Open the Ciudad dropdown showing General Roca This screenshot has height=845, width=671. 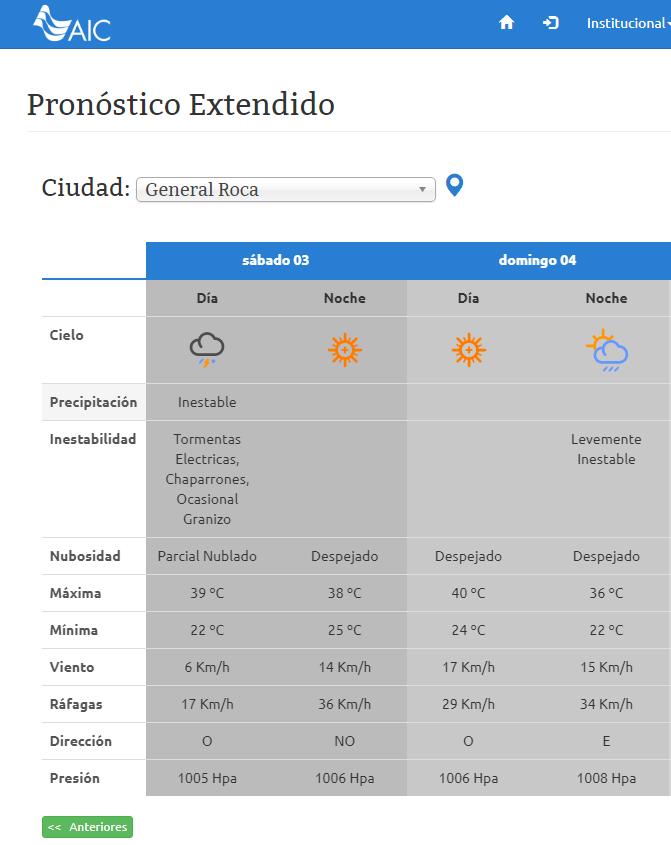tap(286, 189)
